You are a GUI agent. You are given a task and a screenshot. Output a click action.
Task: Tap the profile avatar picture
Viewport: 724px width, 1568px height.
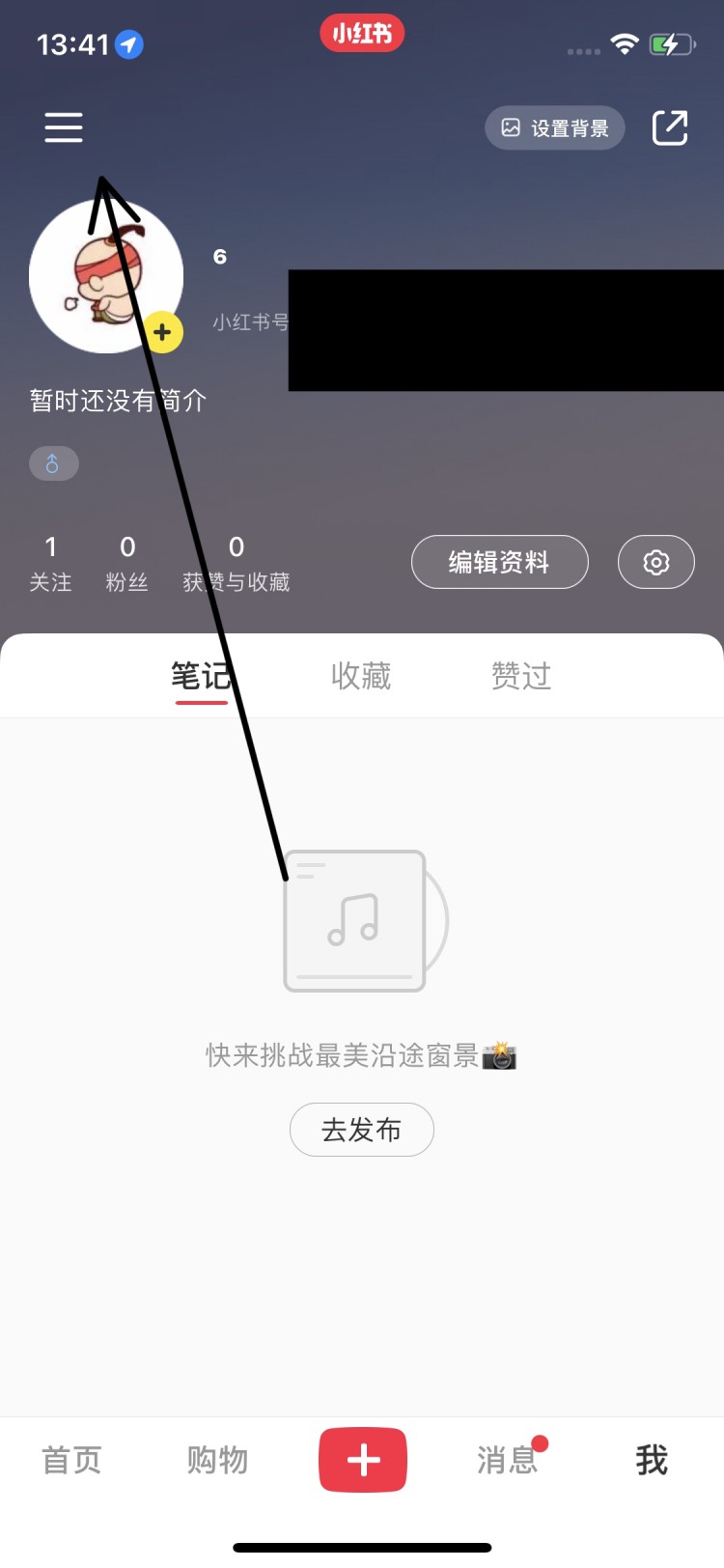click(106, 275)
